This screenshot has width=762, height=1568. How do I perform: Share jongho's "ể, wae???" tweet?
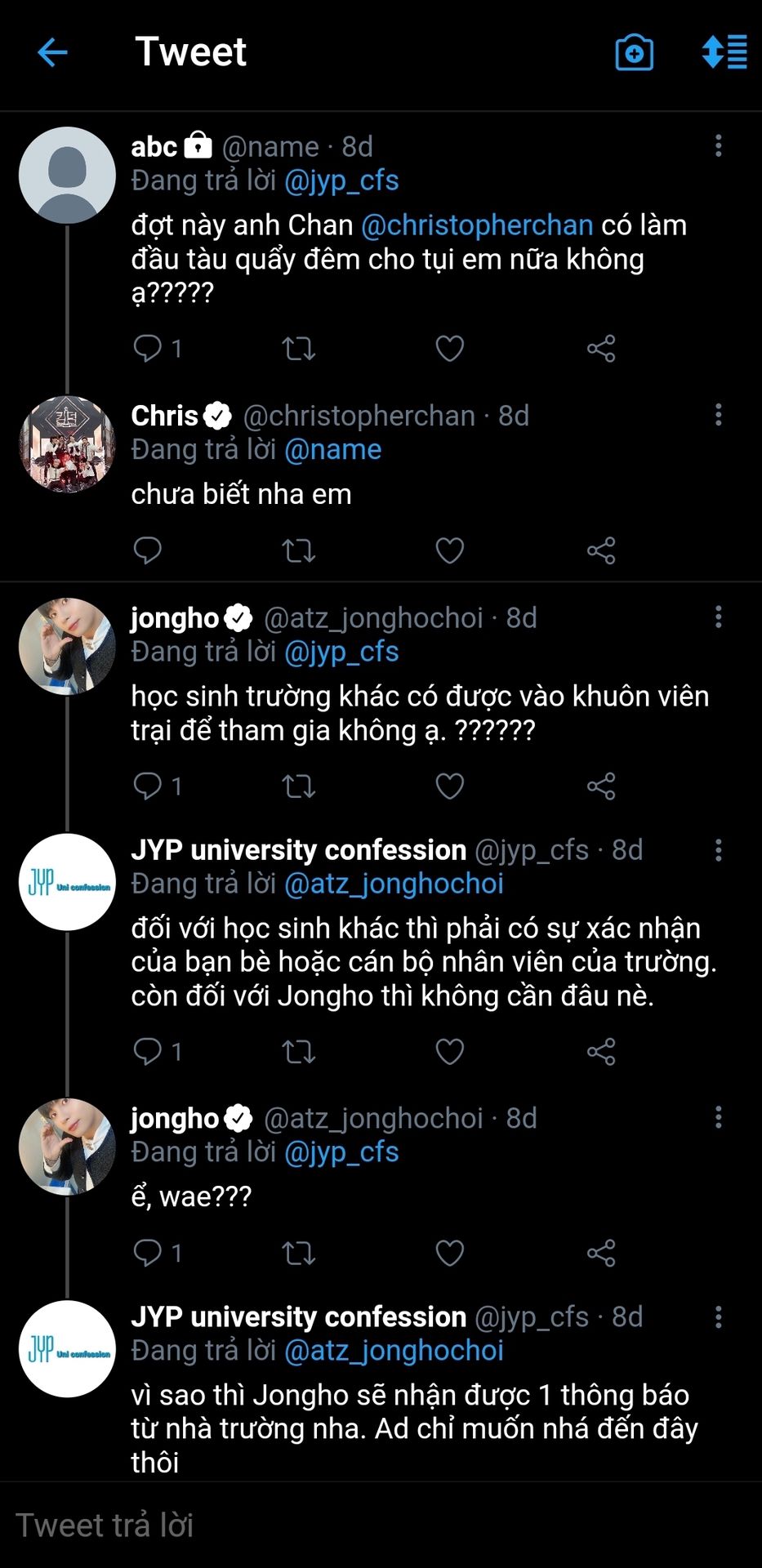click(x=600, y=1253)
